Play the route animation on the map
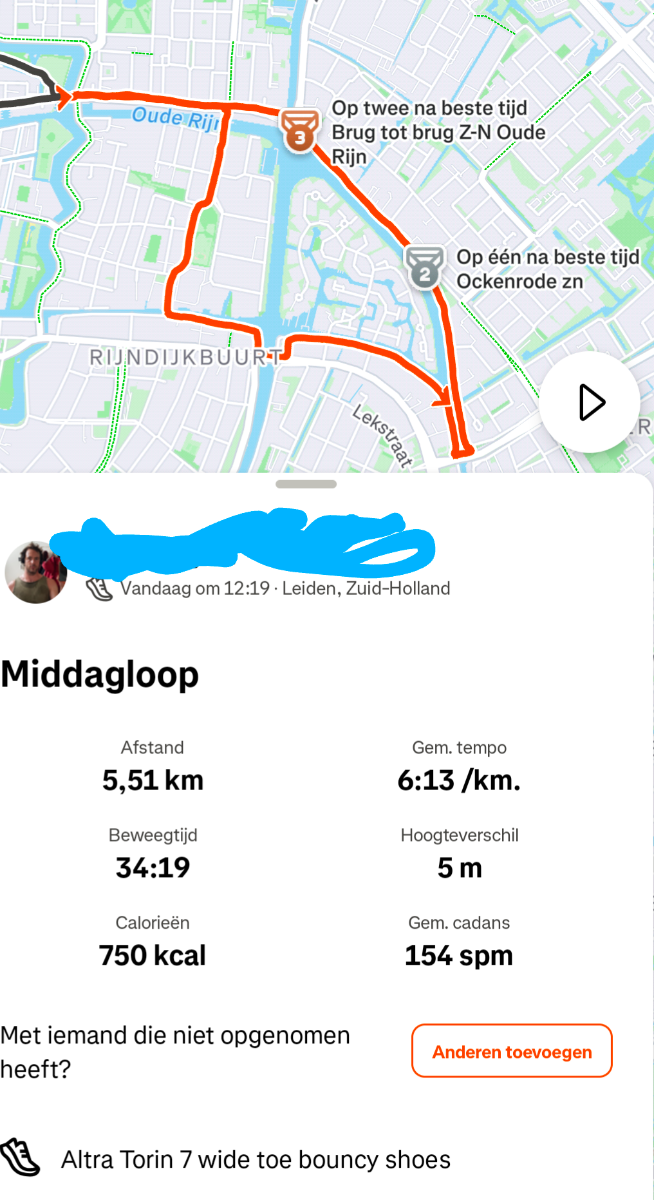The image size is (654, 1200). tap(590, 402)
